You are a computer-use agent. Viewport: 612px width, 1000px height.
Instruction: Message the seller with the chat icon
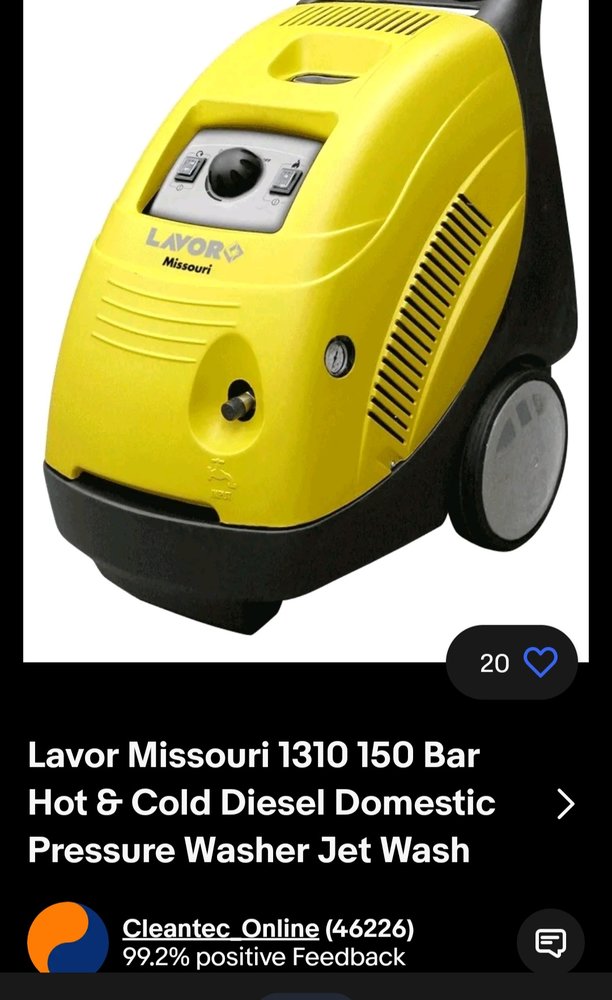550,942
